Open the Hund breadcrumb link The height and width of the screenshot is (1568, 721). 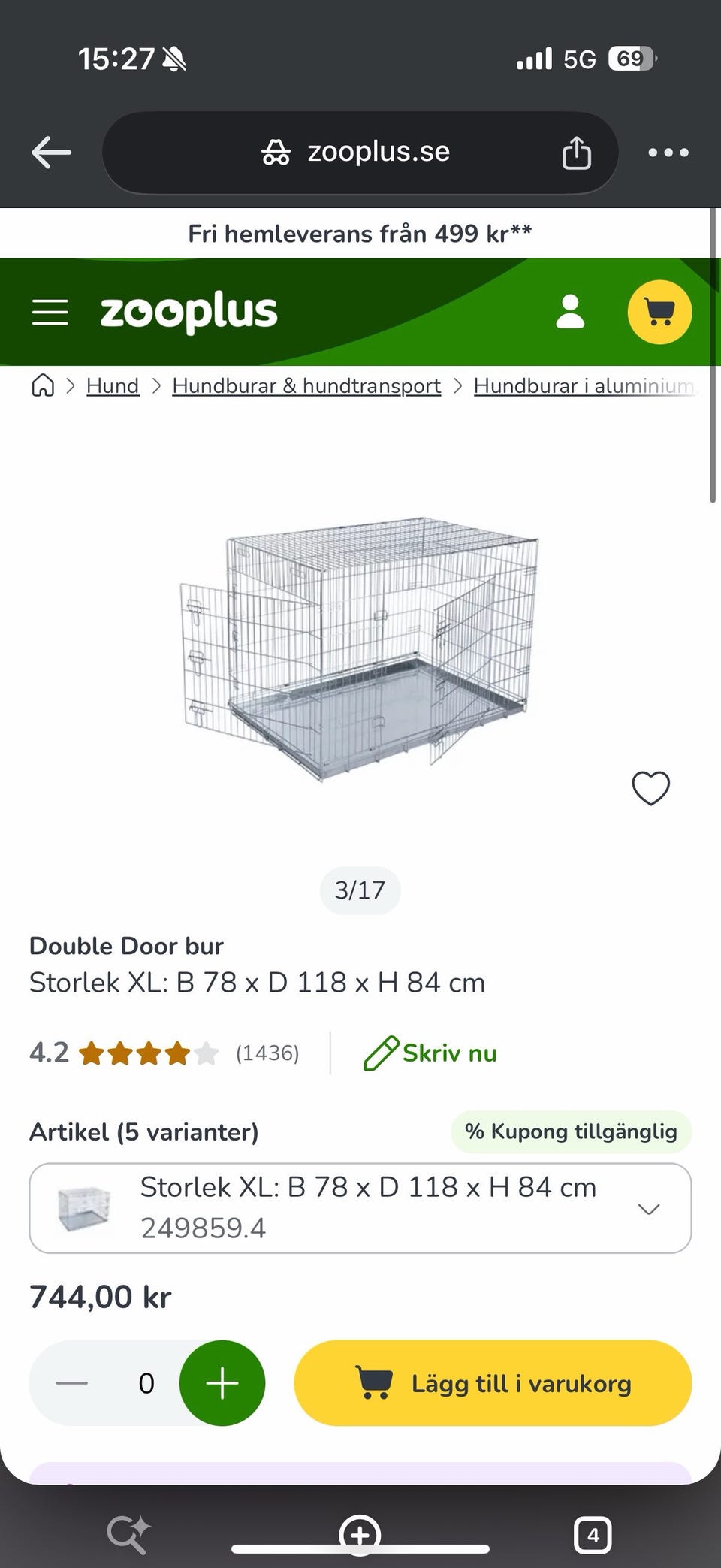click(113, 385)
